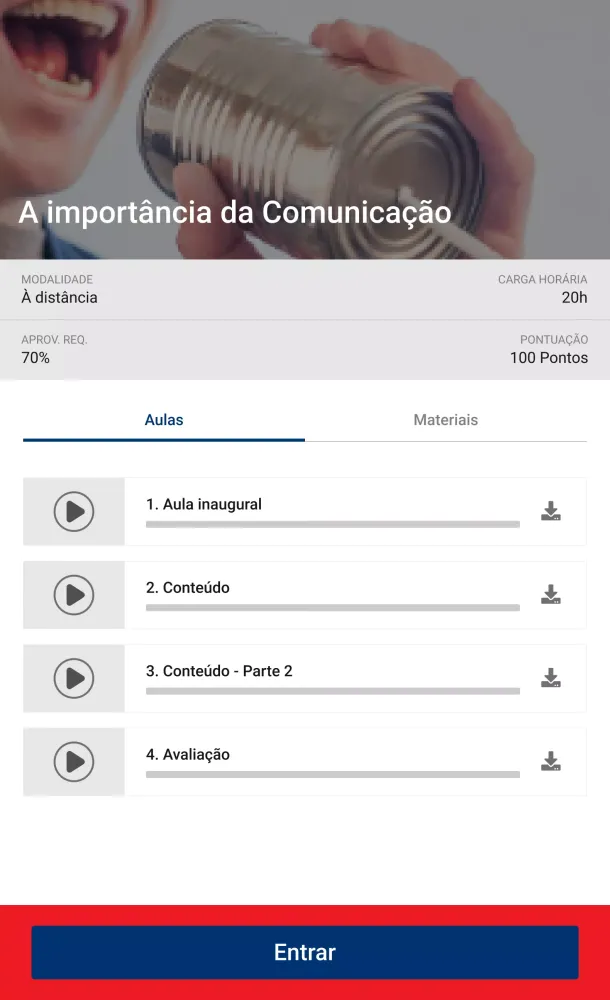
Task: Tap the Entrar button
Action: tap(305, 952)
